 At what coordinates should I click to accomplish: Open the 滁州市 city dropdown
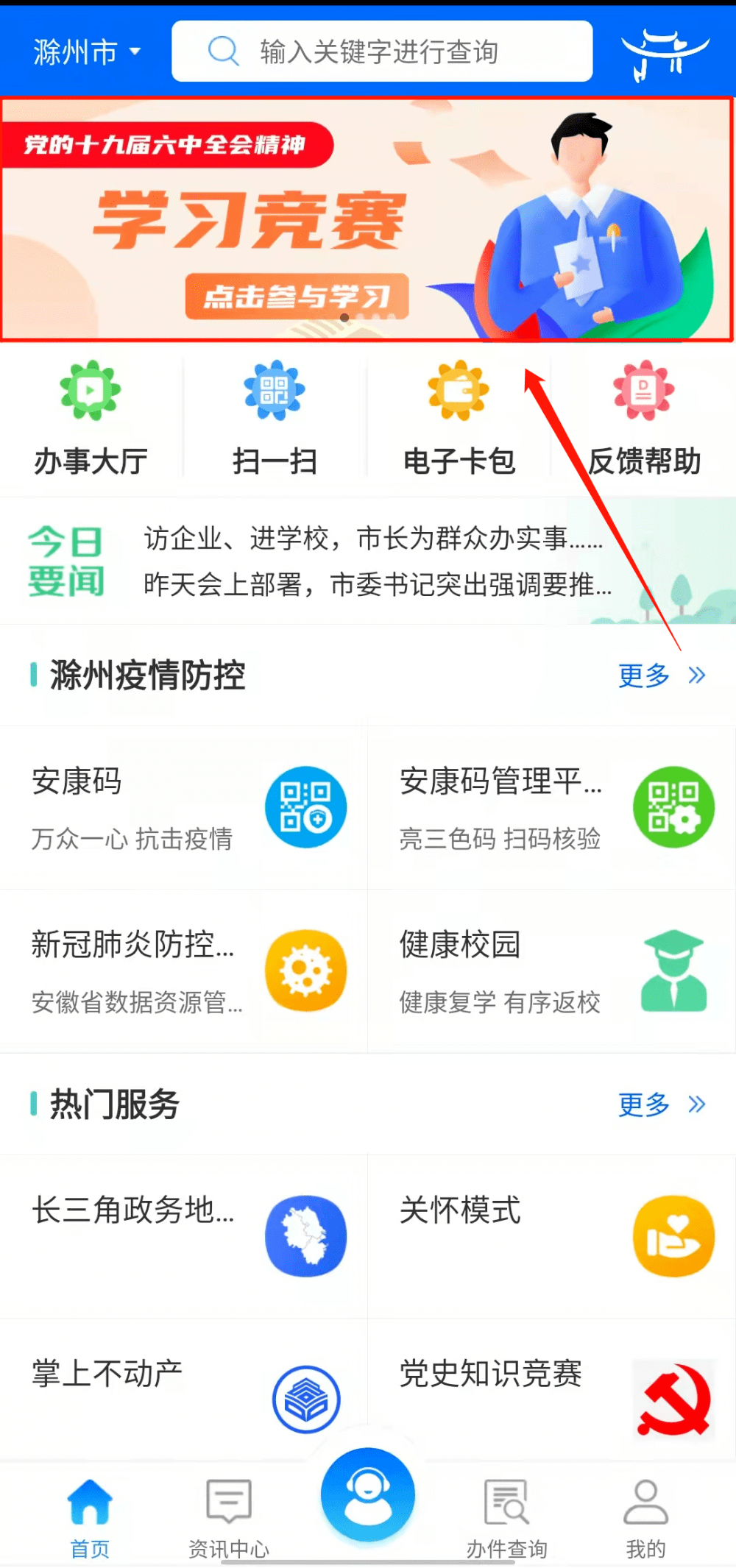[x=86, y=52]
